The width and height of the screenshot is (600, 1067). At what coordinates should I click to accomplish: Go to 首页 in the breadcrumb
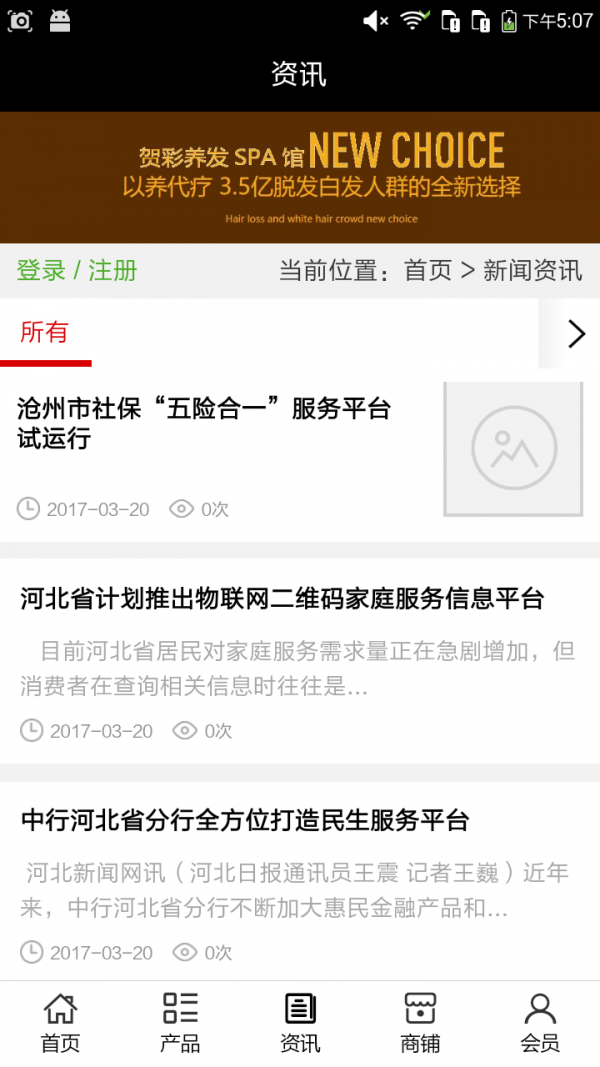[x=427, y=271]
